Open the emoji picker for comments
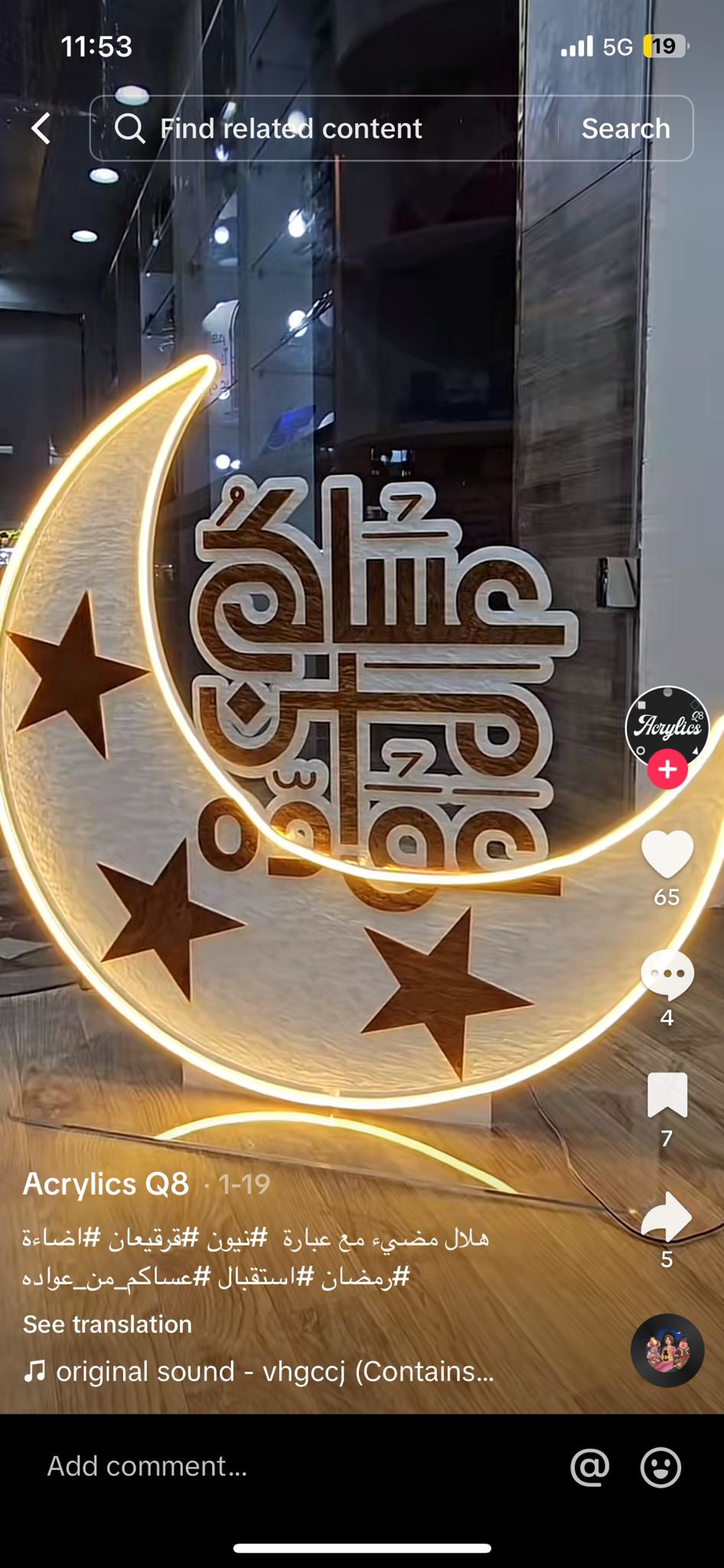 660,1466
